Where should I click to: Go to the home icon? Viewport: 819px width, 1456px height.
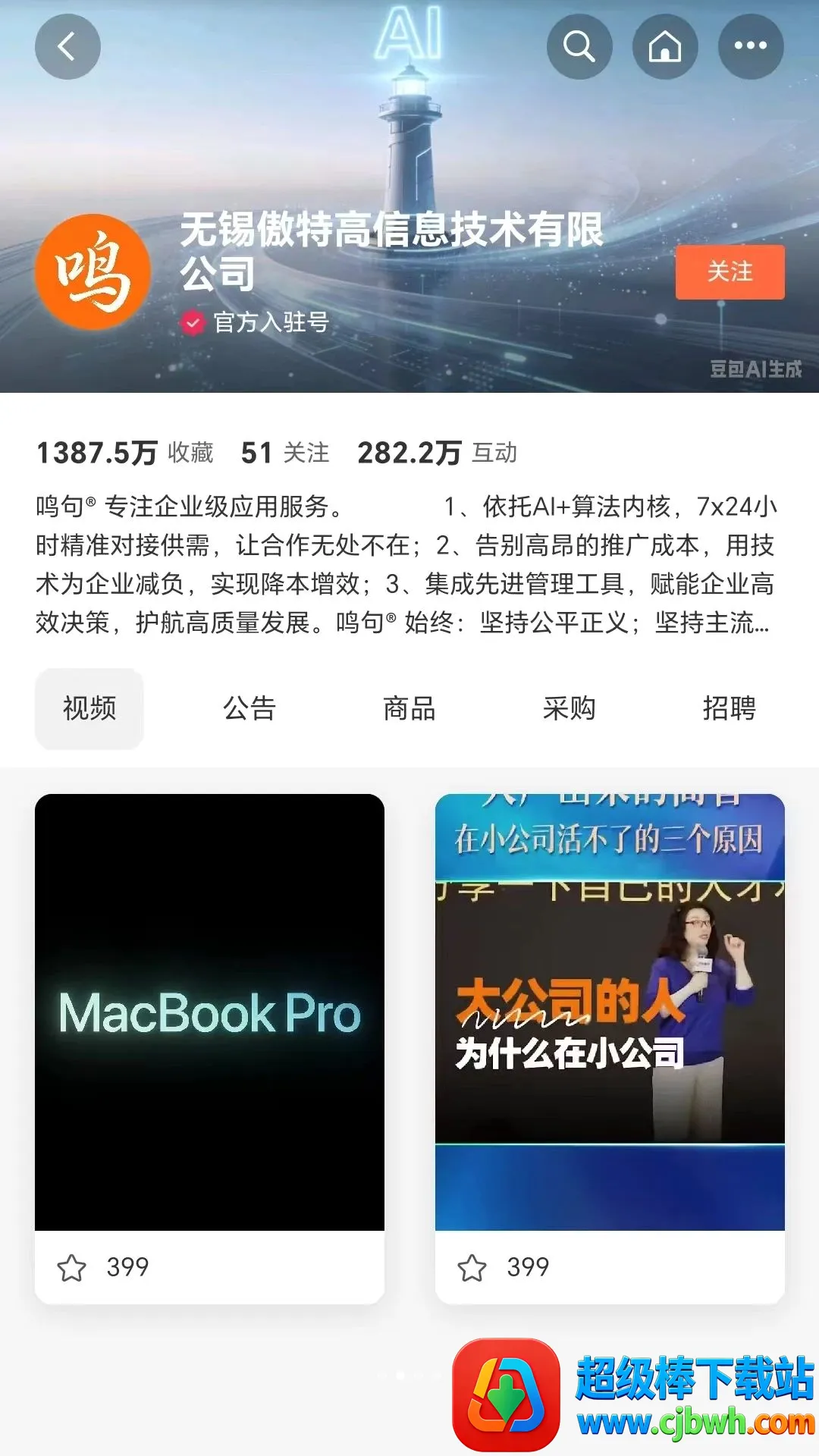coord(665,46)
